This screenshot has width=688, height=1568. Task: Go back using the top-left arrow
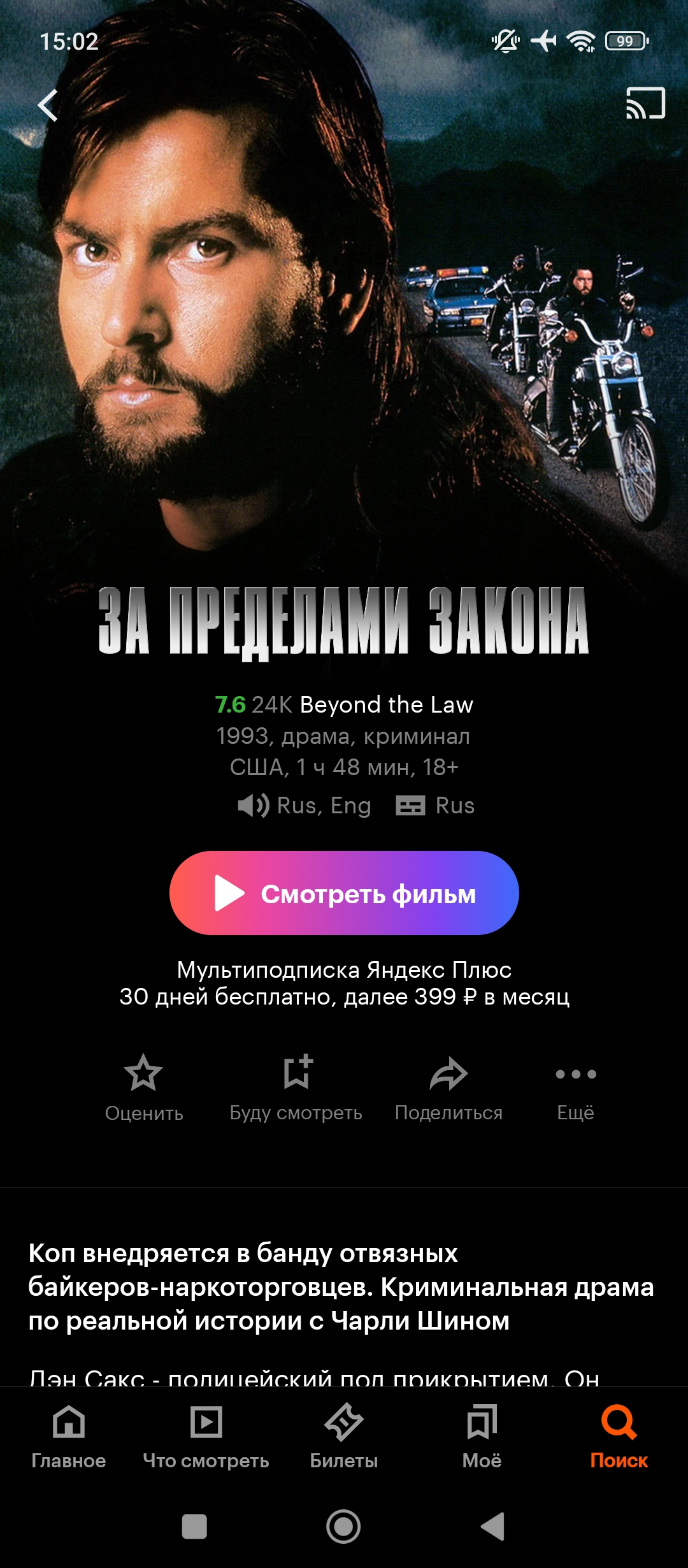(48, 105)
